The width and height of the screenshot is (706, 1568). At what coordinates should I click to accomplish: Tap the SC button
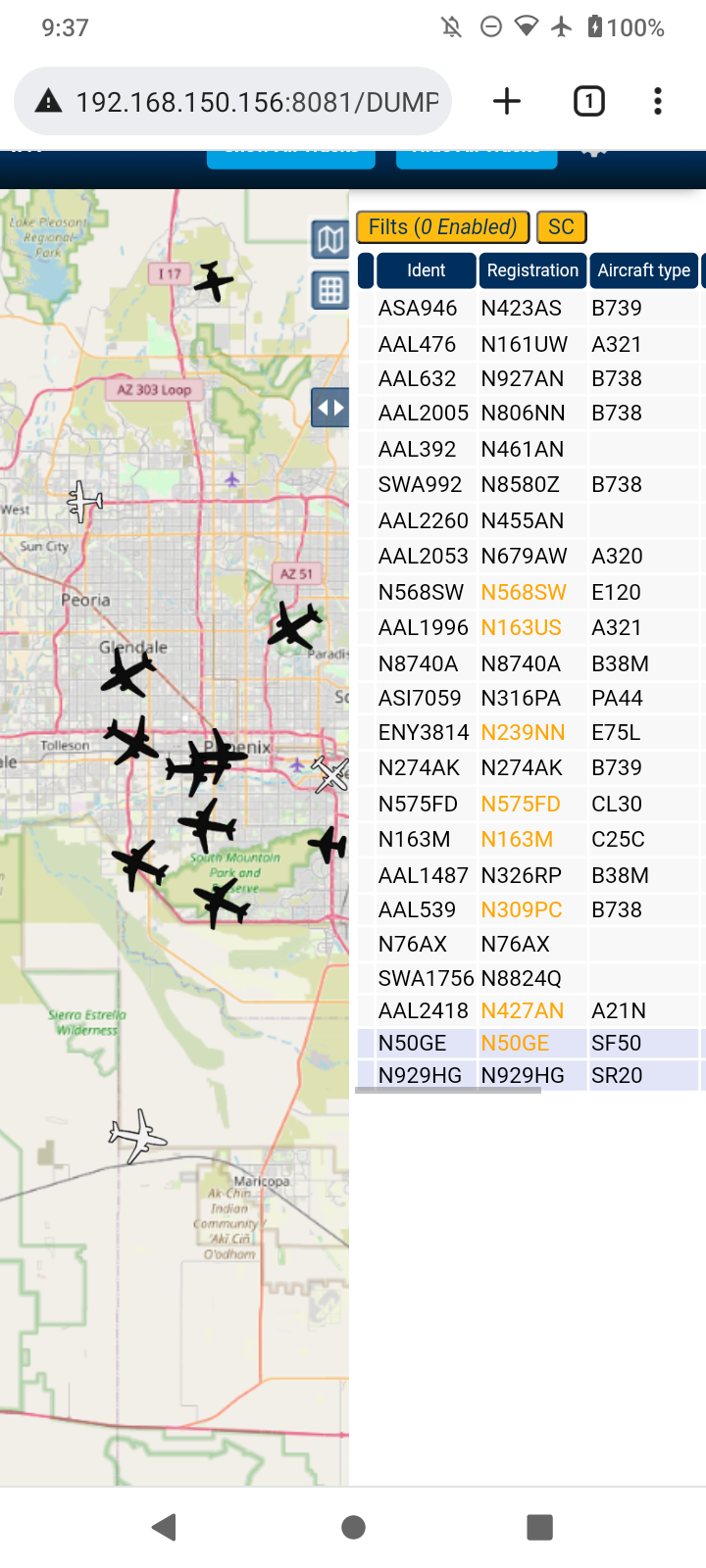(561, 227)
